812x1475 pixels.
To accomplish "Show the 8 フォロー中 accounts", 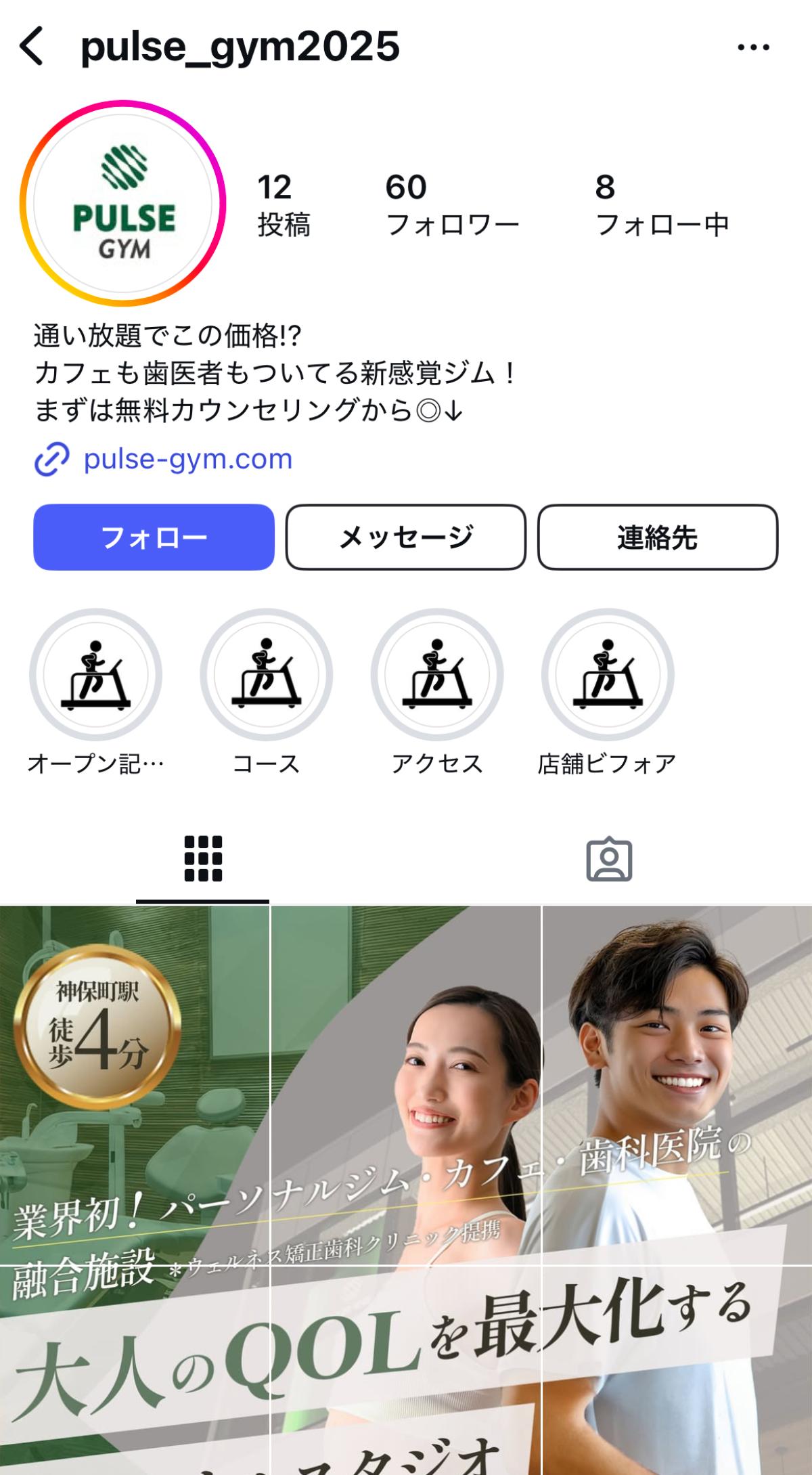I will [661, 205].
